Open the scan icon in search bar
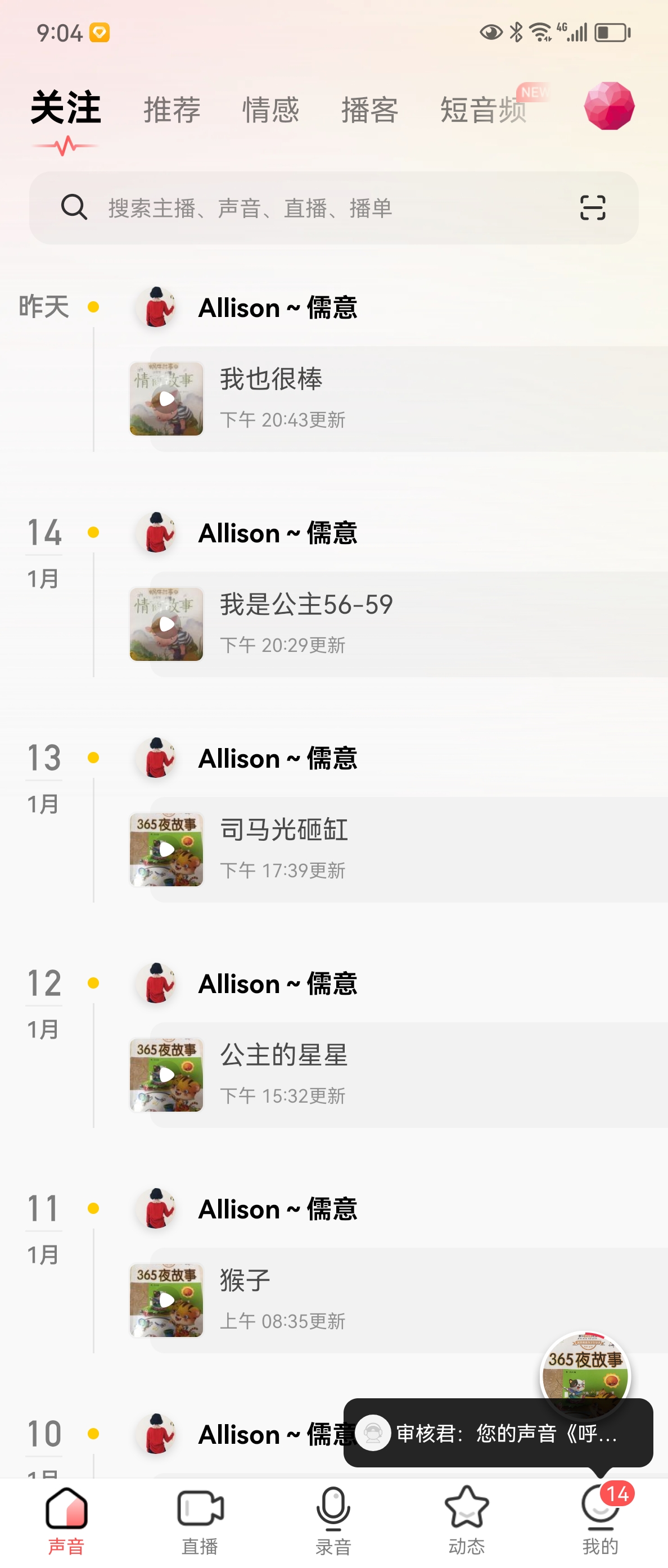 click(x=592, y=208)
